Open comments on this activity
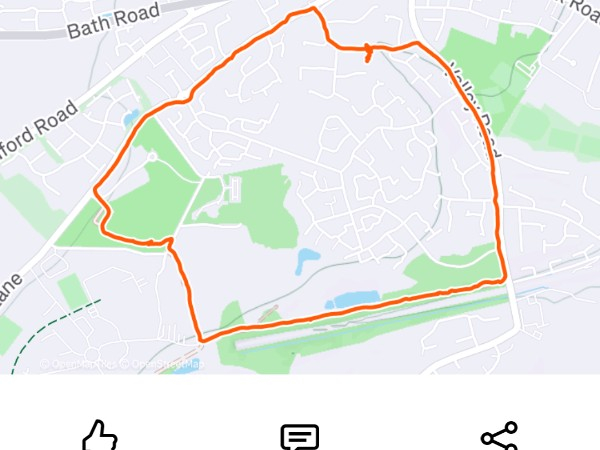 pyautogui.click(x=300, y=437)
